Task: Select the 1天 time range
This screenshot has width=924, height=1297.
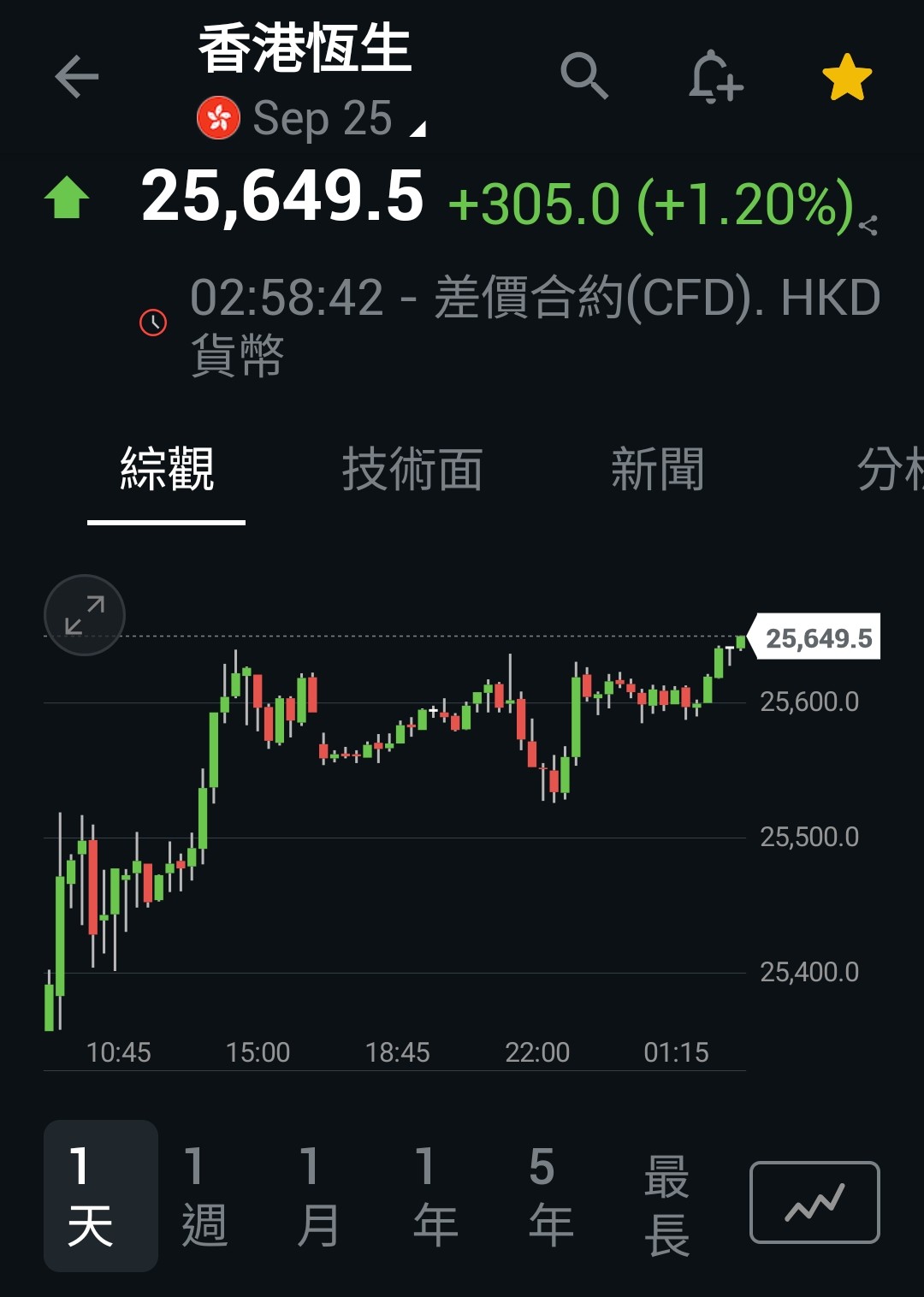Action: pyautogui.click(x=100, y=1195)
